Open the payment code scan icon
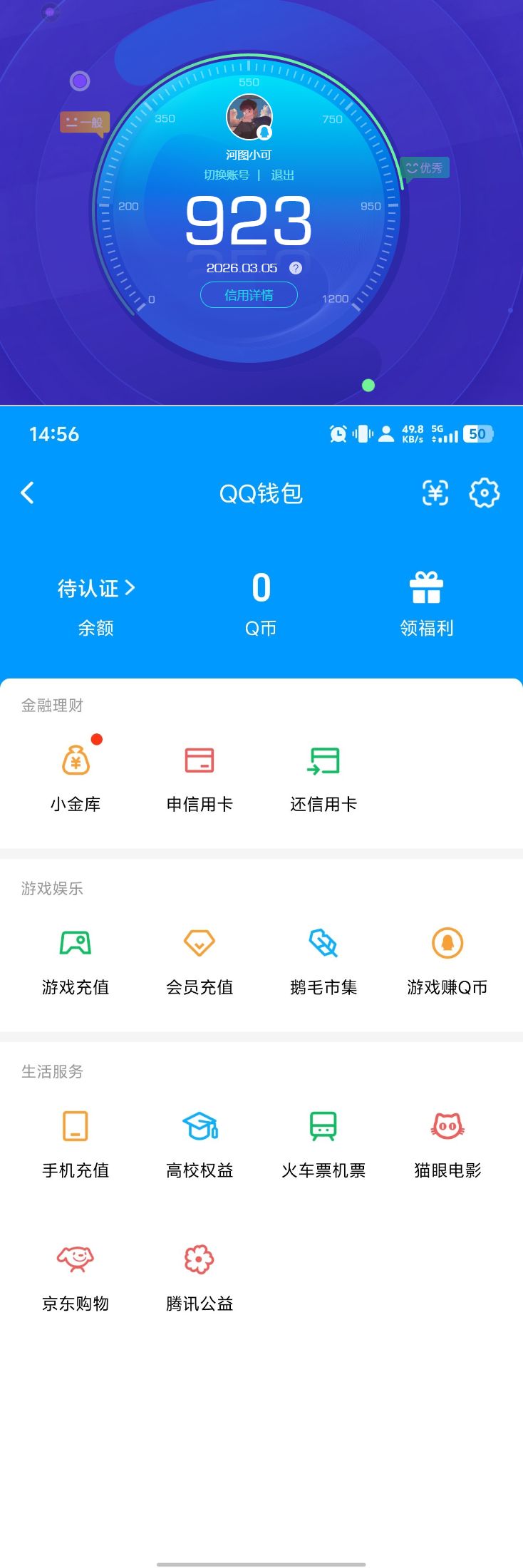 (x=435, y=492)
